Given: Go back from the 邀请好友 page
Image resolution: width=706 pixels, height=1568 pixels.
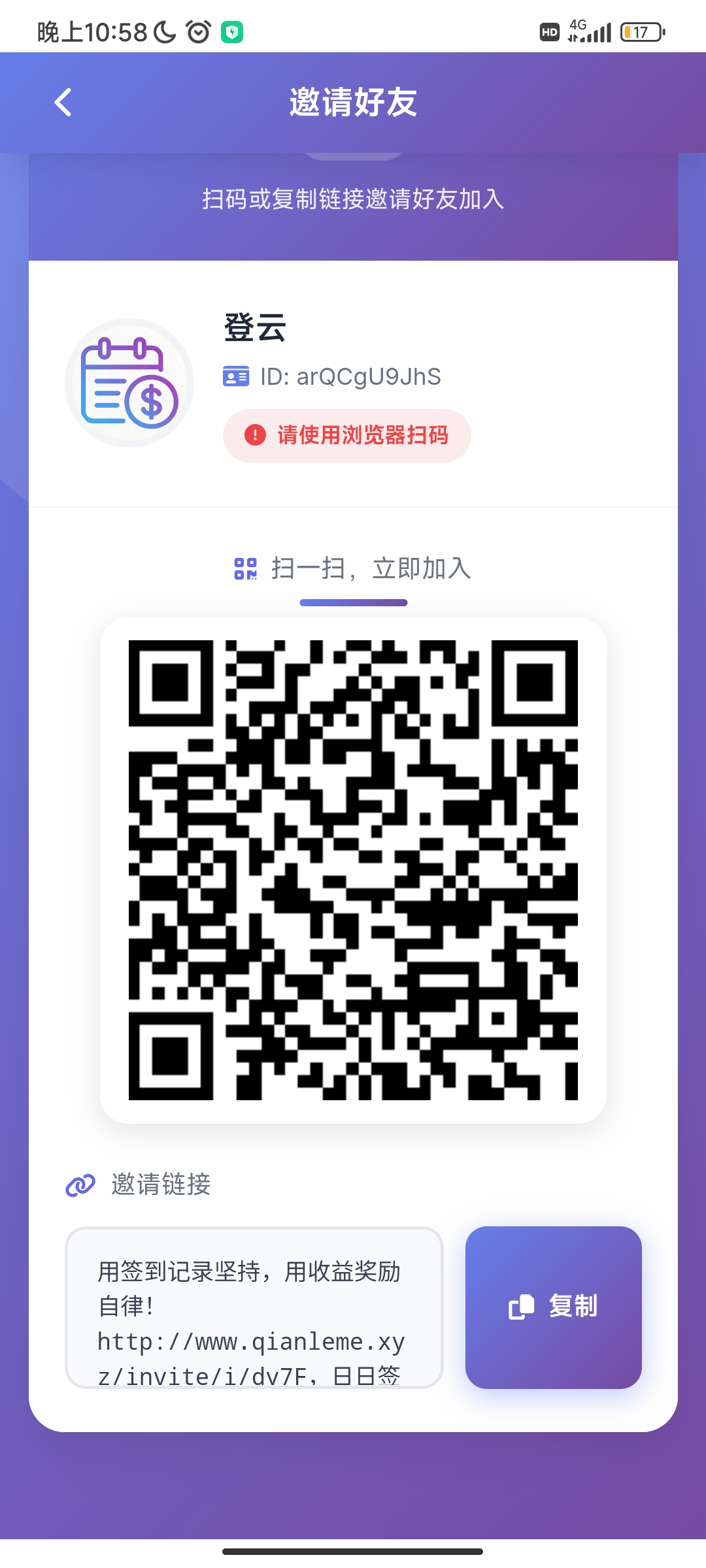Looking at the screenshot, I should [63, 103].
